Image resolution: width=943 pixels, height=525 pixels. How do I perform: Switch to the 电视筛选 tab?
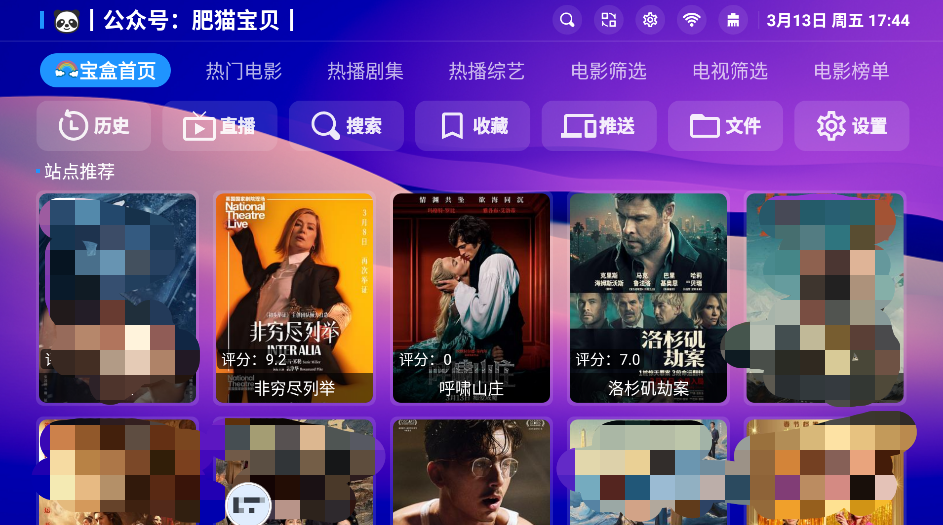pyautogui.click(x=730, y=71)
